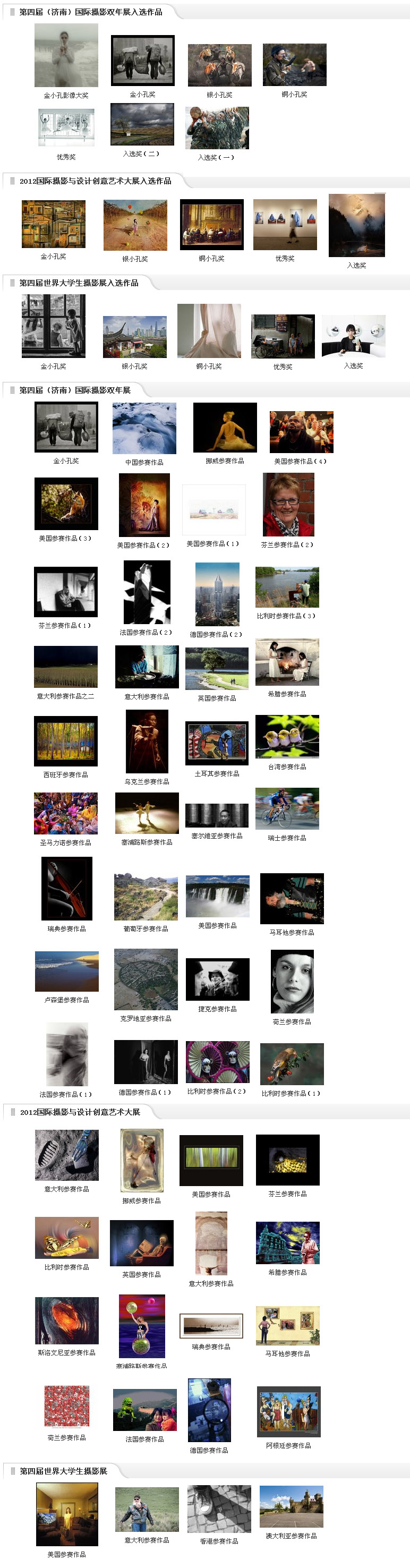Select the 德国参赛作品（2） skyscraper photo
The height and width of the screenshot is (1568, 410).
217,594
